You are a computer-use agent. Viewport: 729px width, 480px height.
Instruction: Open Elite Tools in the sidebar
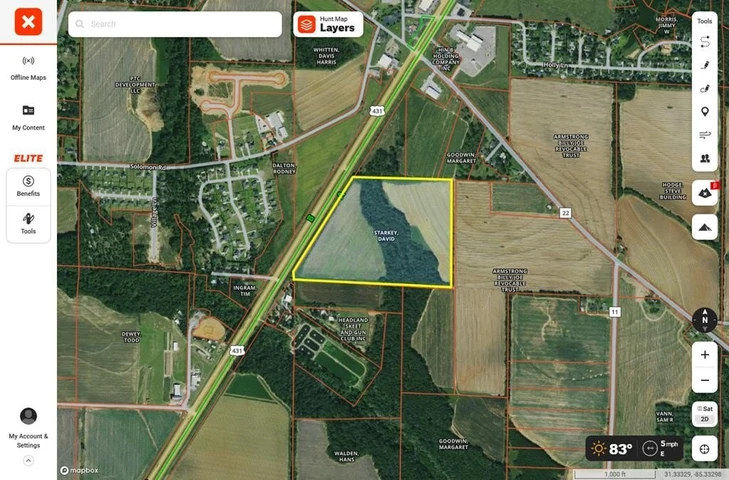point(28,223)
